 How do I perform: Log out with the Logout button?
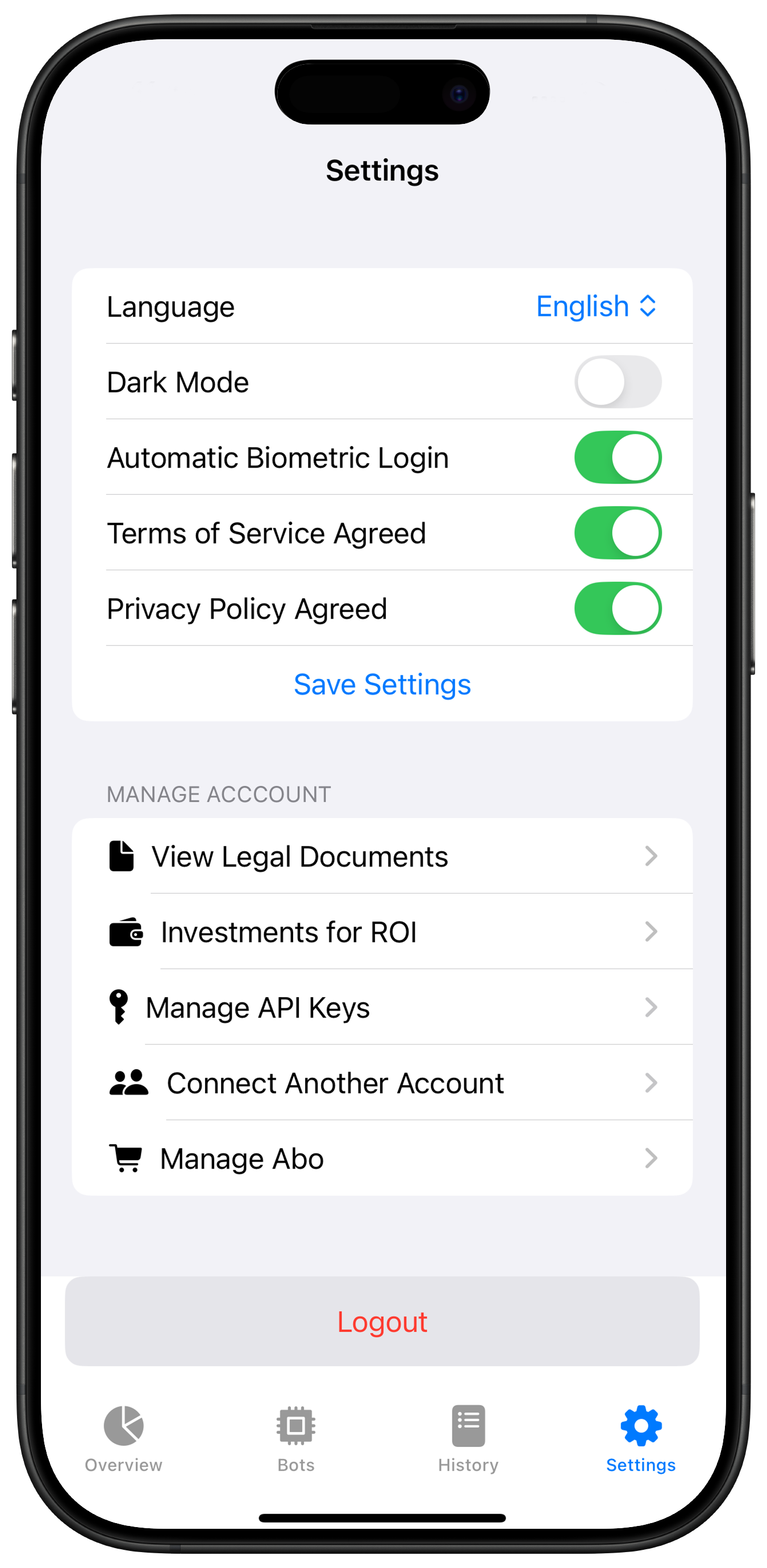click(382, 1321)
